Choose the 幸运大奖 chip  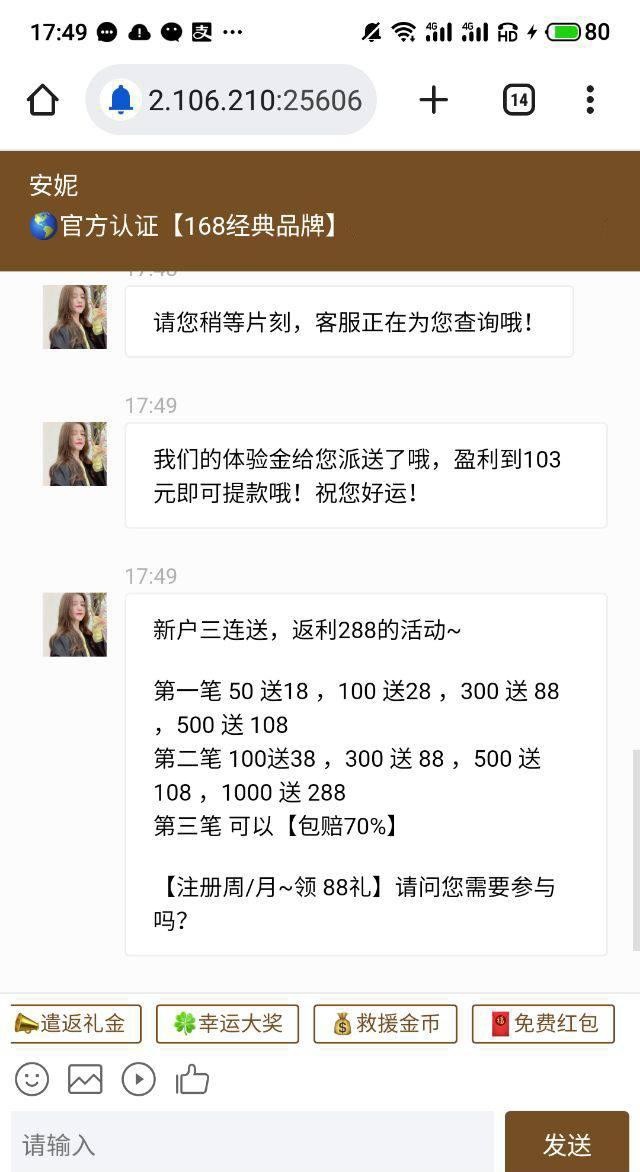click(x=228, y=1024)
